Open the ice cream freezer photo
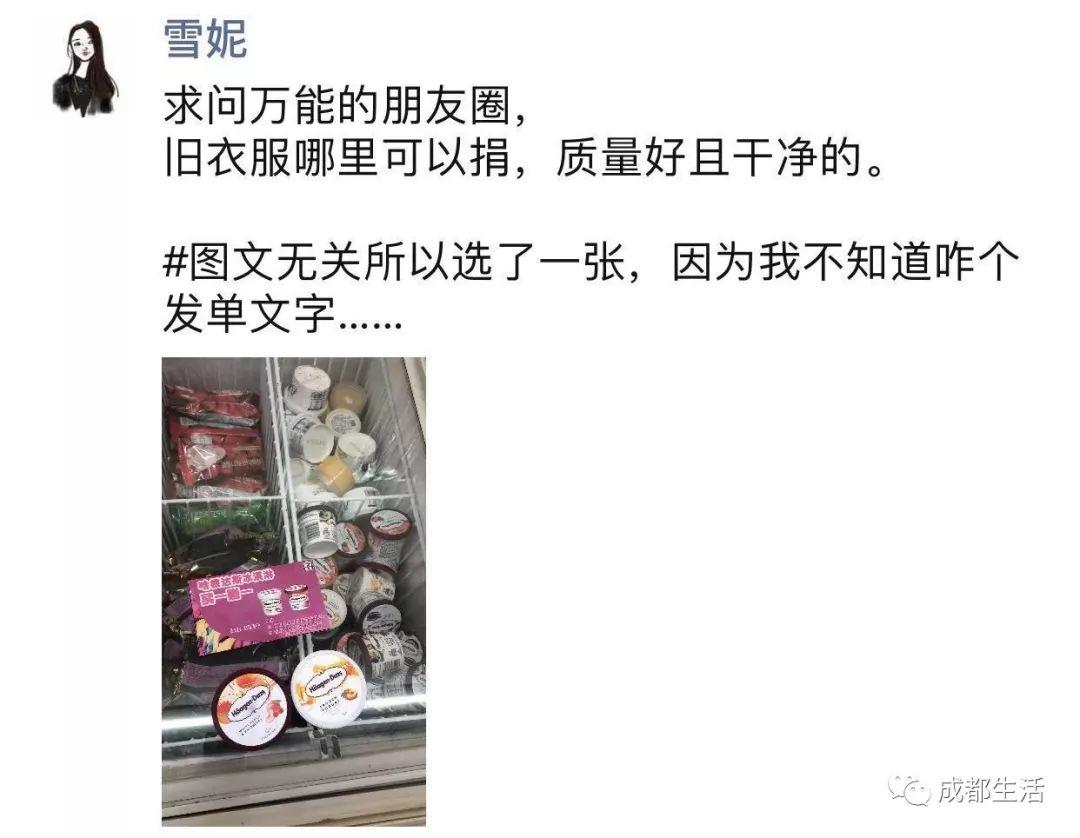The image size is (1080, 838). click(x=293, y=590)
